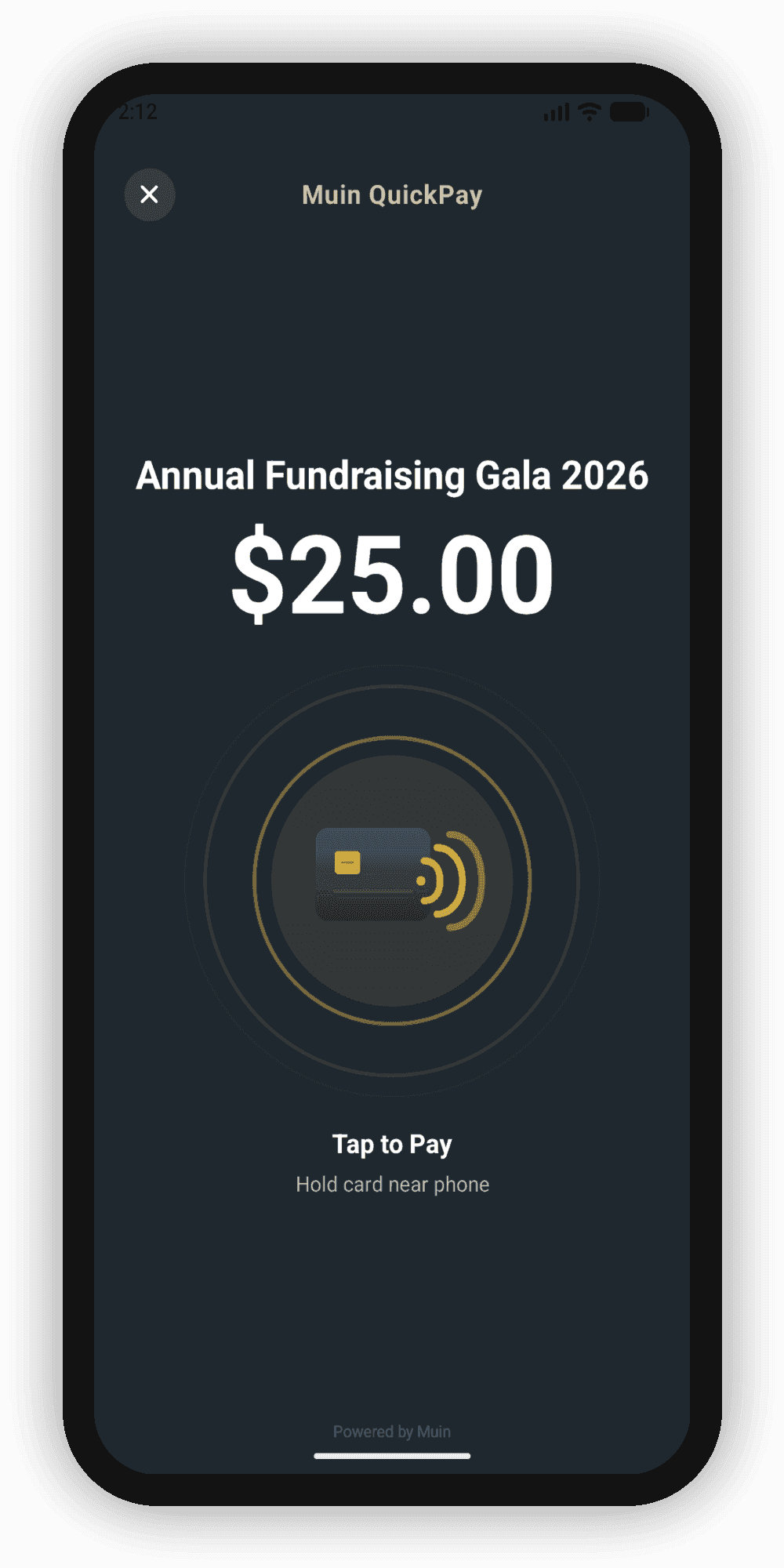784x1568 pixels.
Task: Dismiss the QuickPay screen with the X button
Action: click(149, 195)
